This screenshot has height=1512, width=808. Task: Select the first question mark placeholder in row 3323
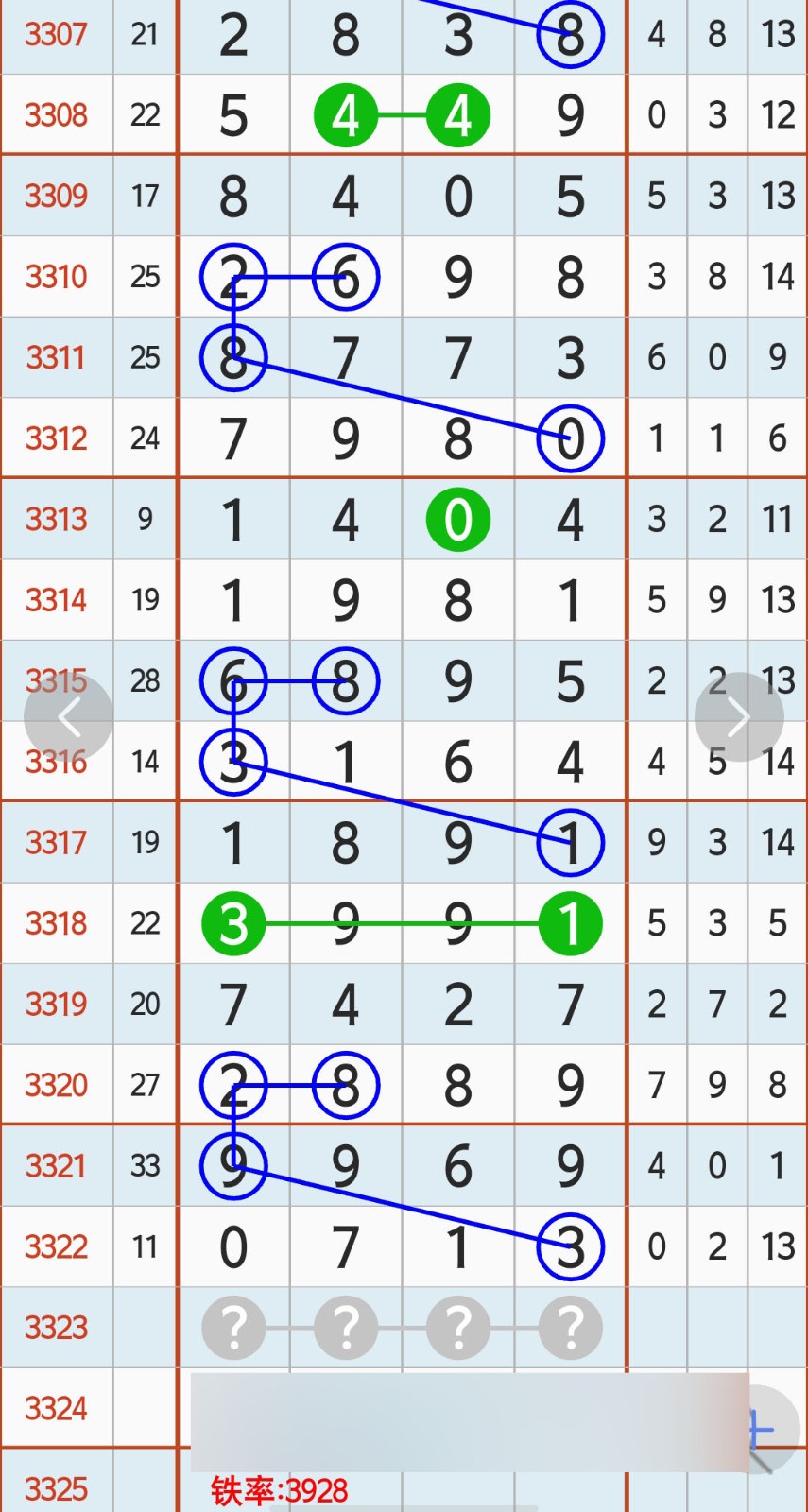coord(233,1327)
